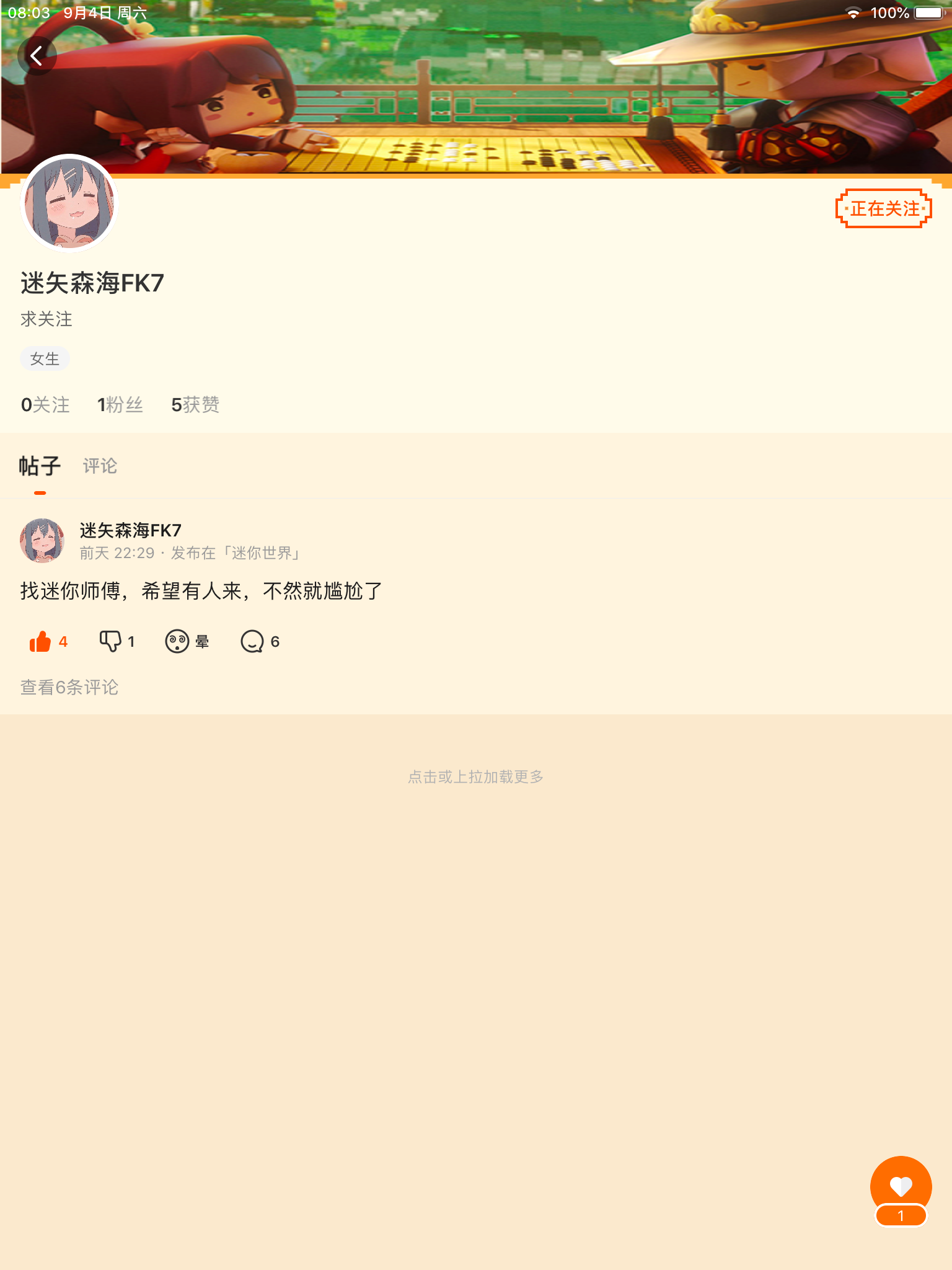The height and width of the screenshot is (1270, 952).
Task: Tap 点击或上拉加载更多 to load more
Action: pyautogui.click(x=476, y=776)
